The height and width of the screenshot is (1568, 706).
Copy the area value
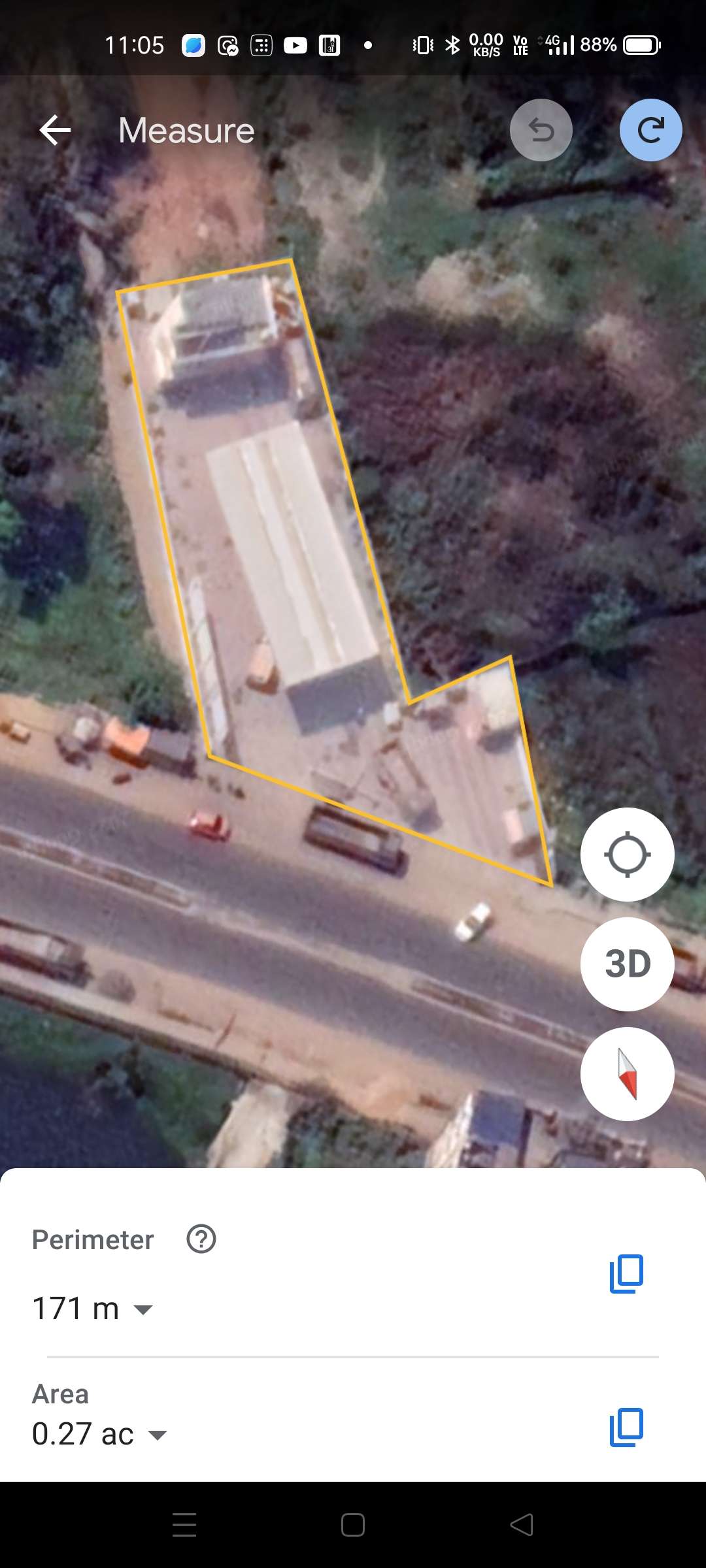click(626, 1427)
